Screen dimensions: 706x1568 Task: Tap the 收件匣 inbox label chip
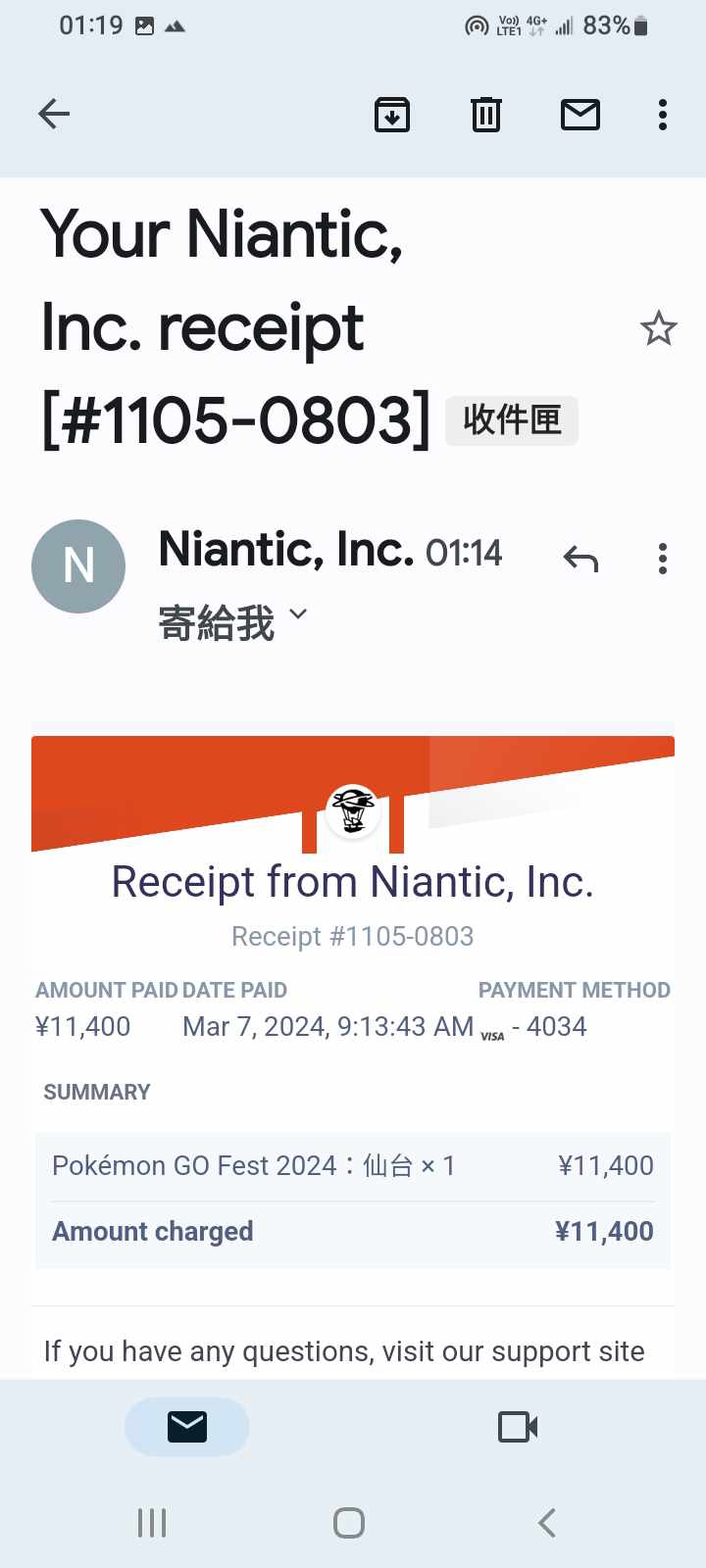click(512, 420)
